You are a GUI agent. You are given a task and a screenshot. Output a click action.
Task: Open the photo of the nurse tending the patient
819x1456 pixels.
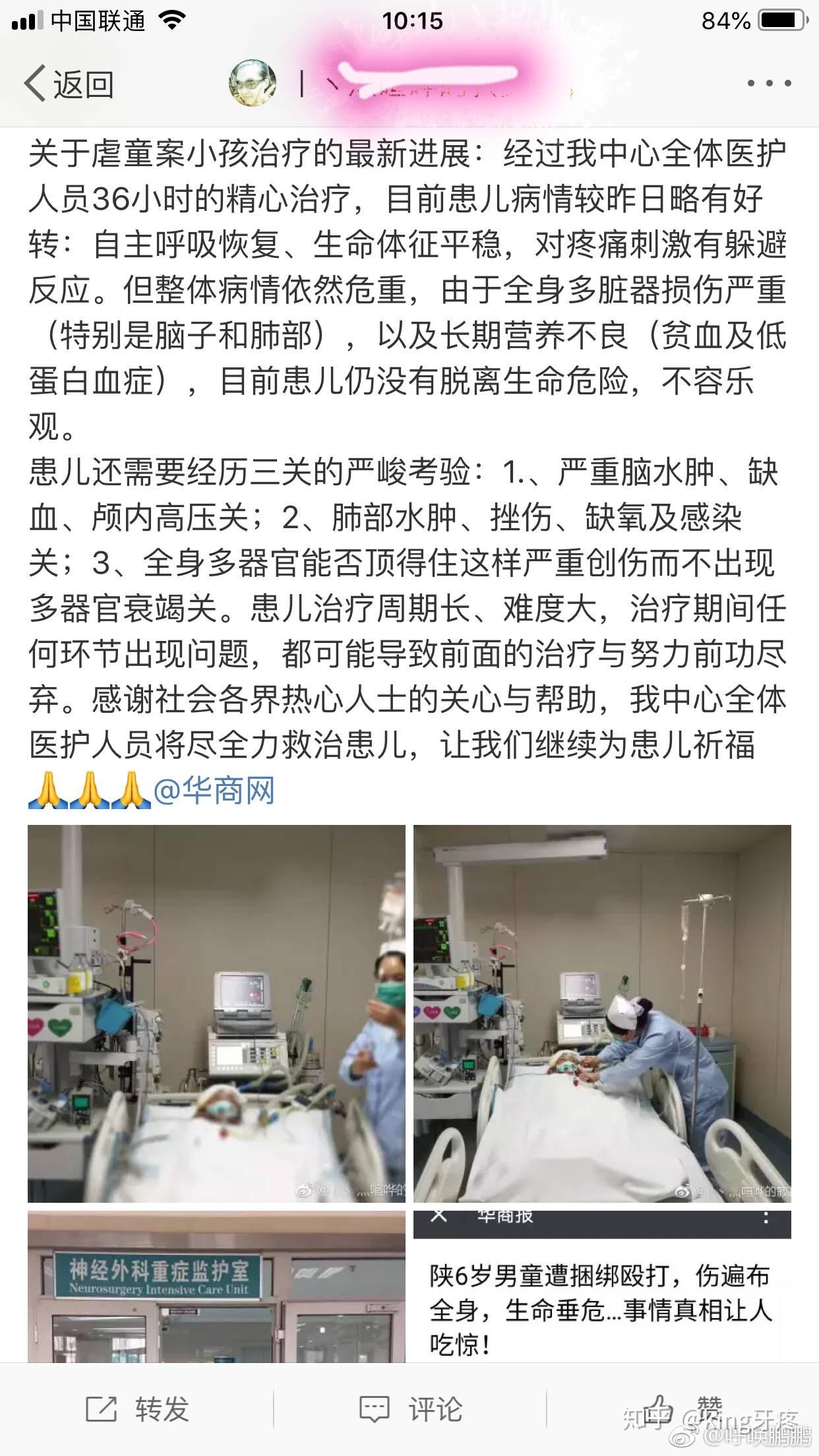(602, 1014)
